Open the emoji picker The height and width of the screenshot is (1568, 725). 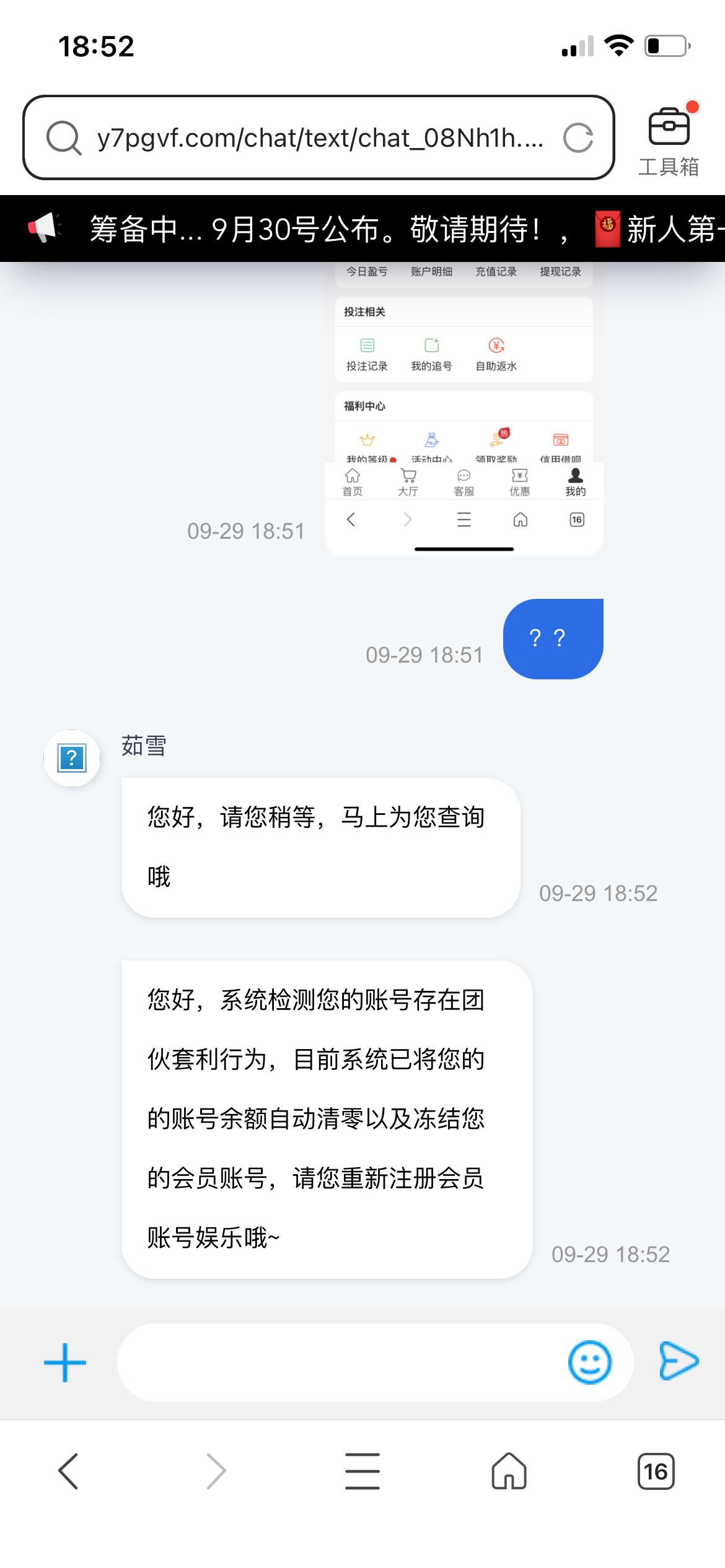click(x=590, y=1362)
